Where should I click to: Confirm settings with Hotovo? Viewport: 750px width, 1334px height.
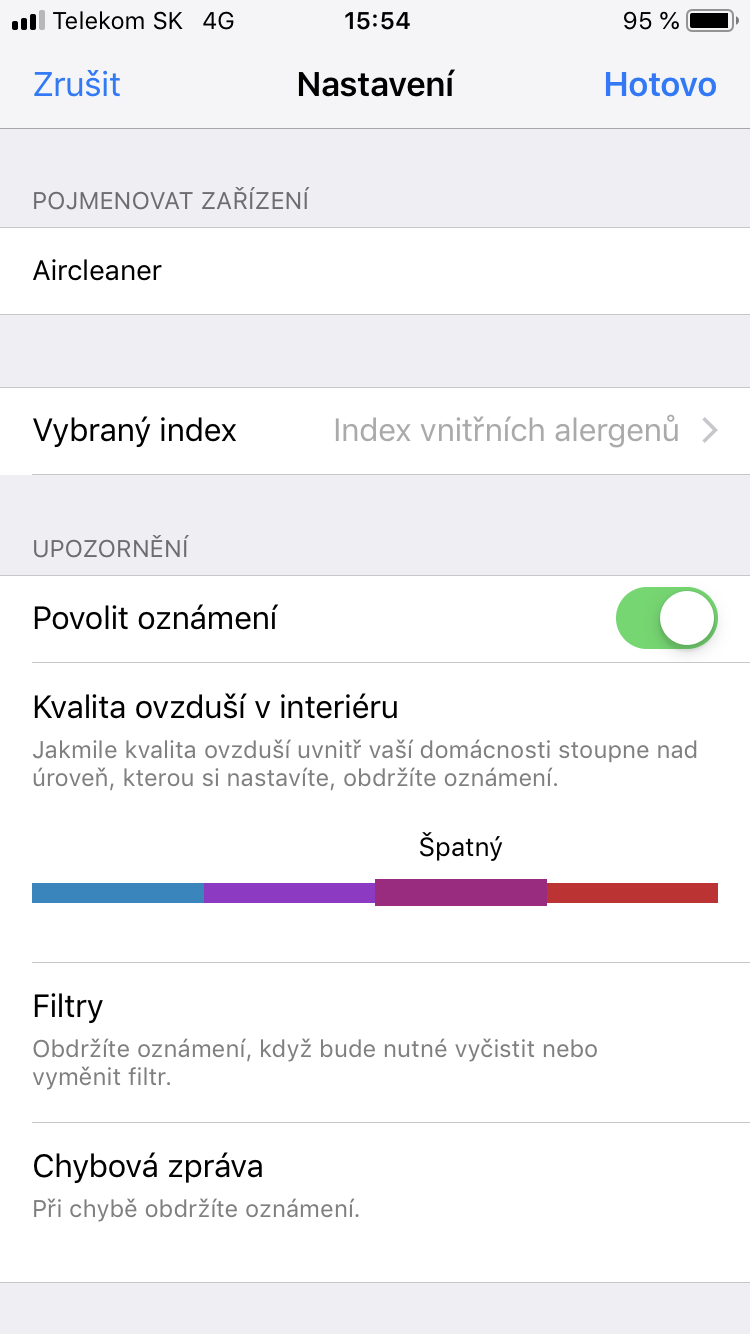click(x=660, y=85)
